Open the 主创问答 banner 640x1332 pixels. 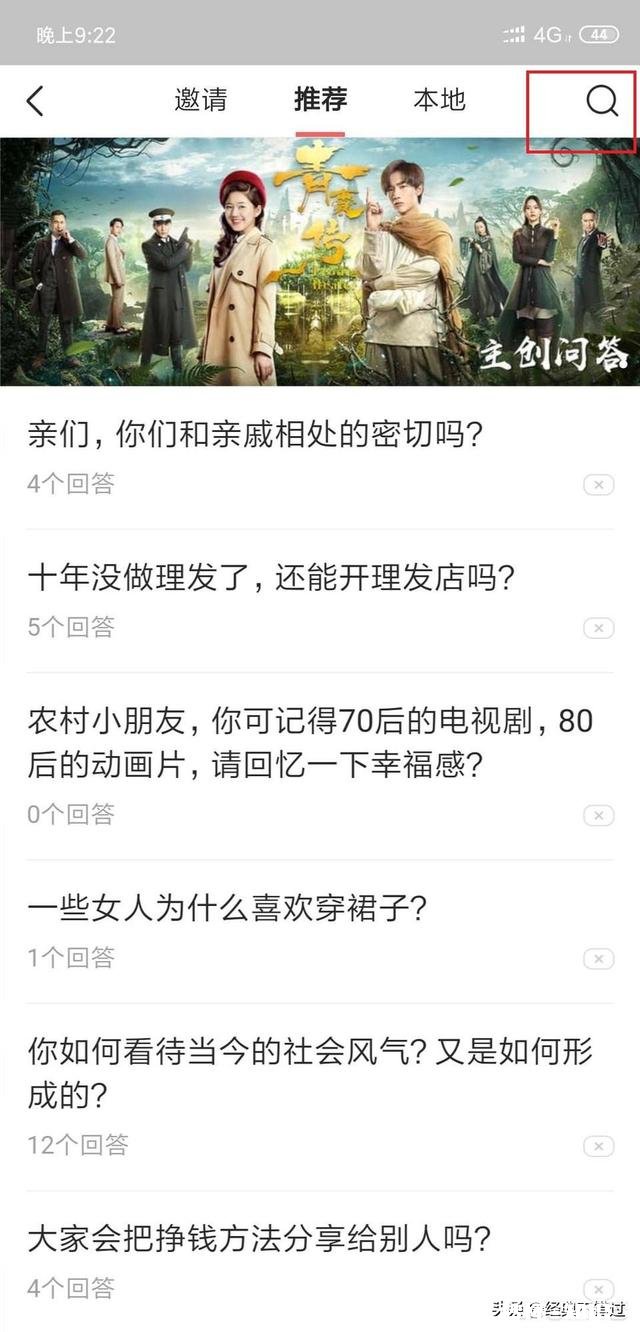pos(320,262)
